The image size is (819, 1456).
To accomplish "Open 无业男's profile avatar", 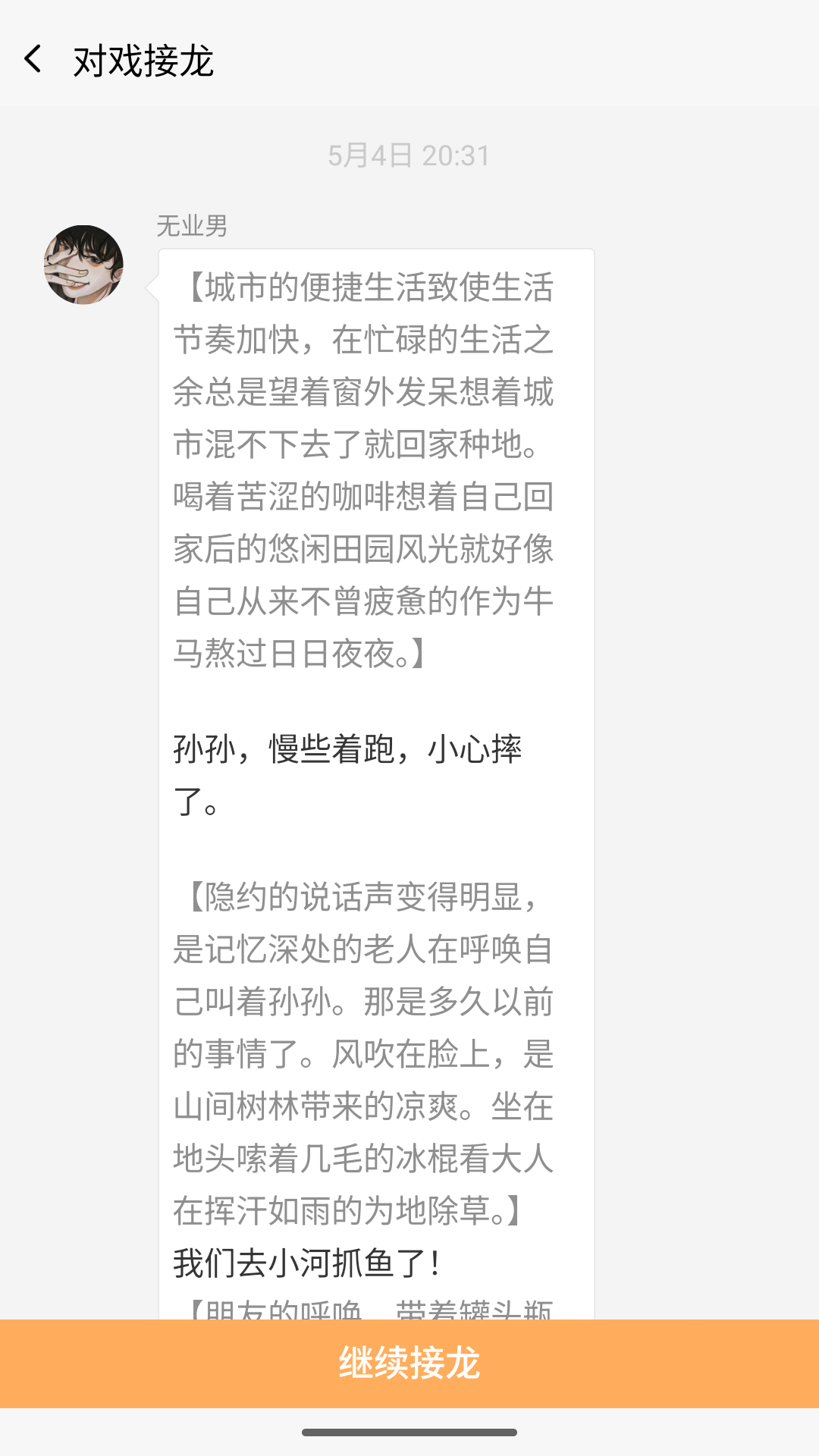I will [x=83, y=265].
